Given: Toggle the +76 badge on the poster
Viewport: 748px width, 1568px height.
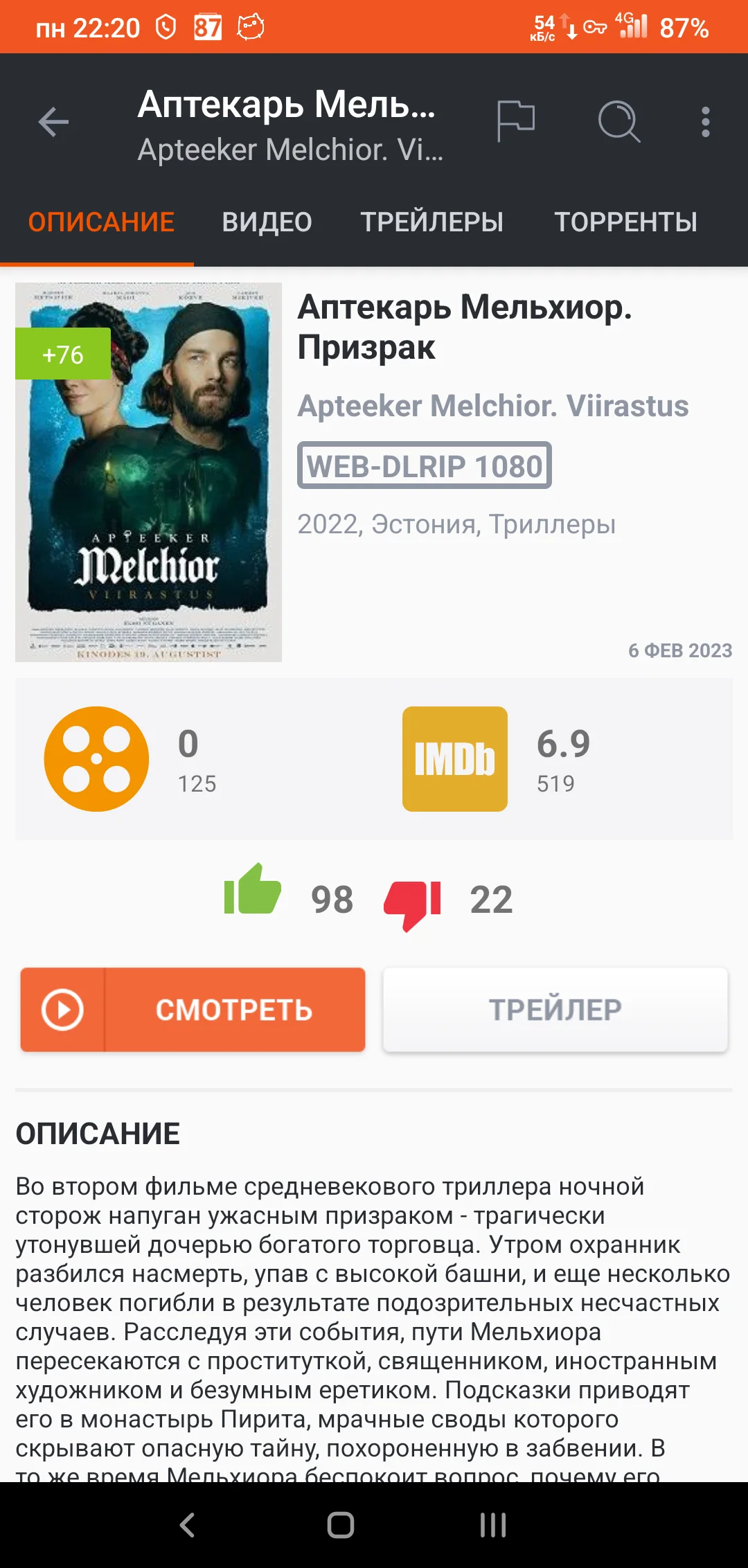Looking at the screenshot, I should [63, 355].
